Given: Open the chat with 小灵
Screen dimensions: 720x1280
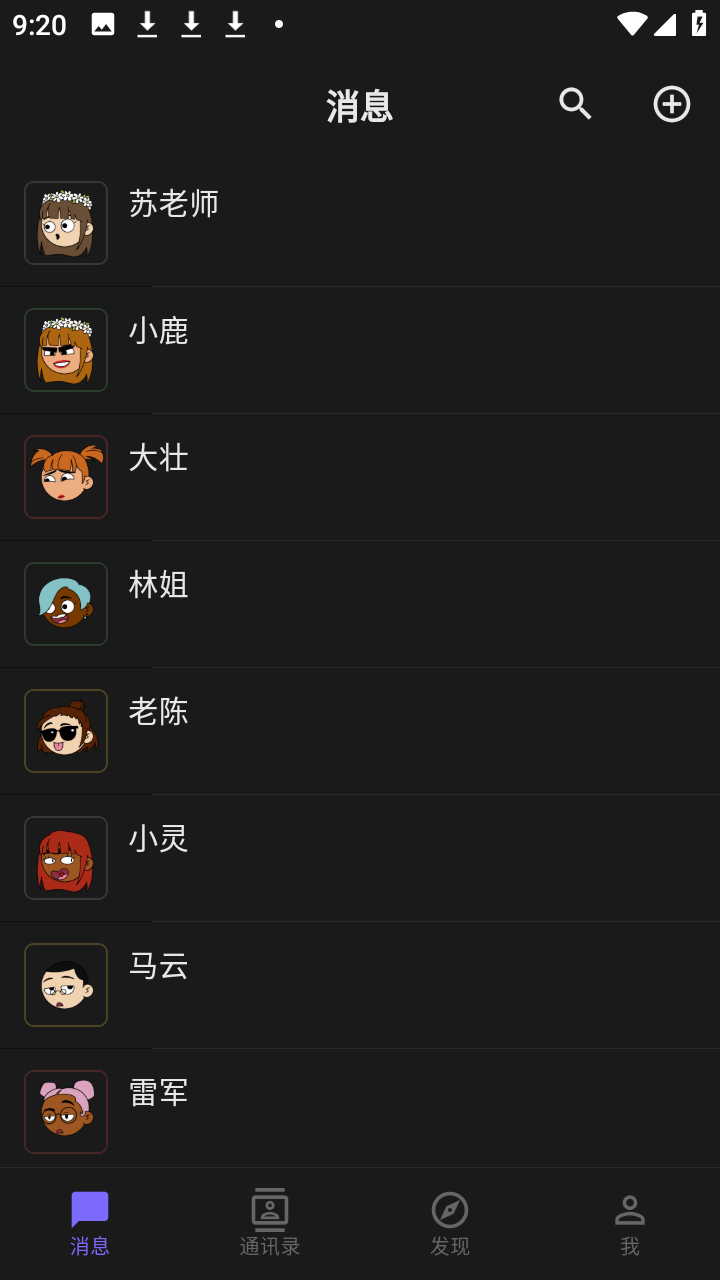Looking at the screenshot, I should pos(360,858).
